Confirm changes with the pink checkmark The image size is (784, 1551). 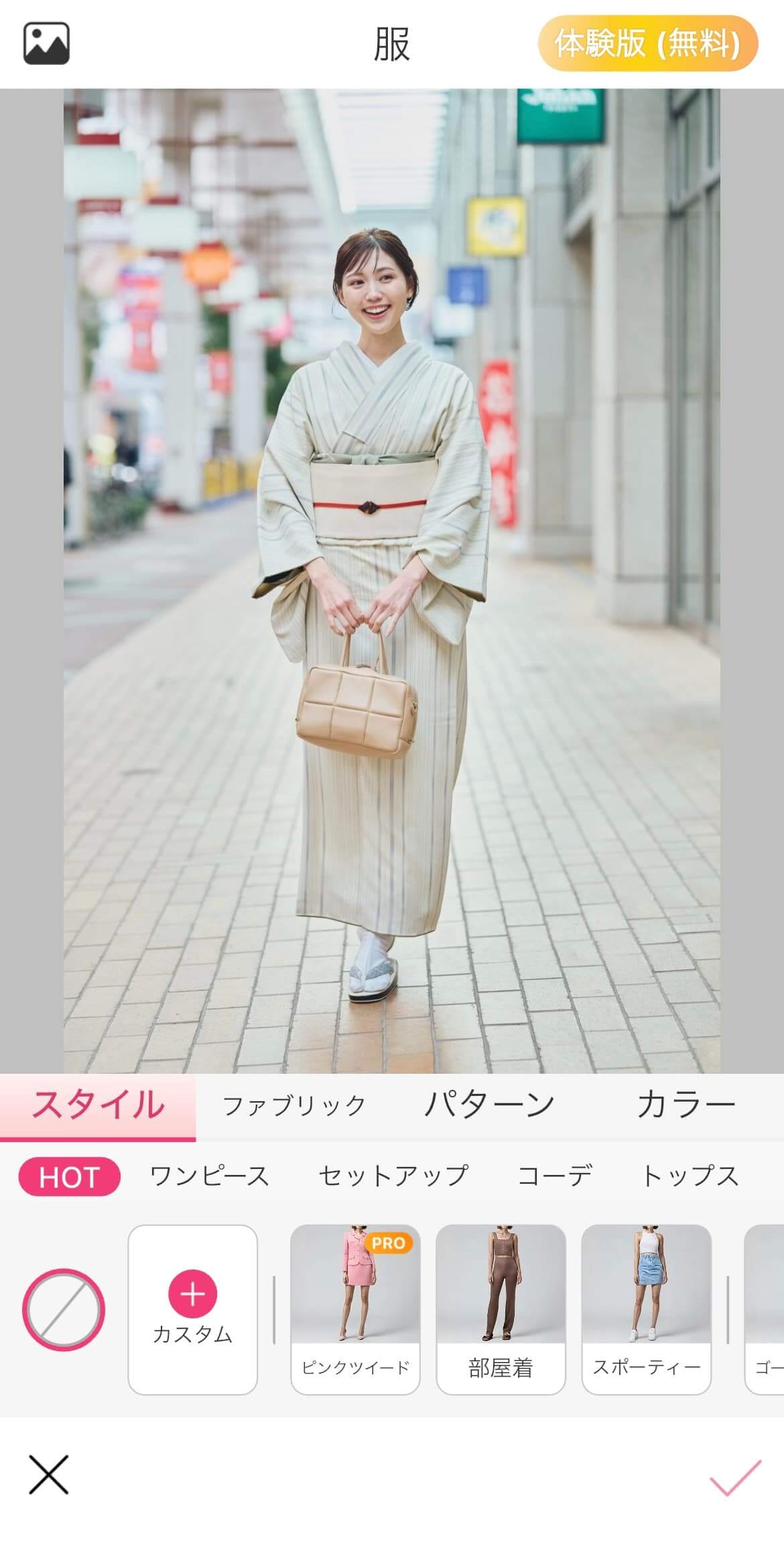(x=734, y=1477)
